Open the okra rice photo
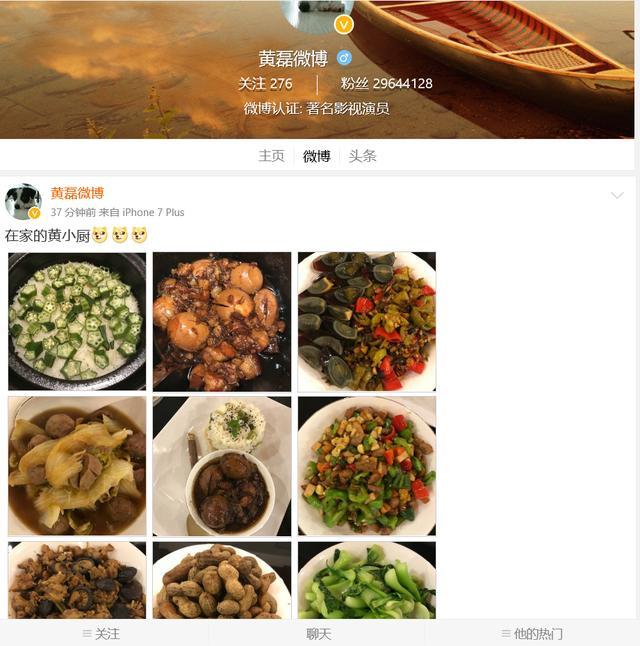640x646 pixels. tap(77, 321)
